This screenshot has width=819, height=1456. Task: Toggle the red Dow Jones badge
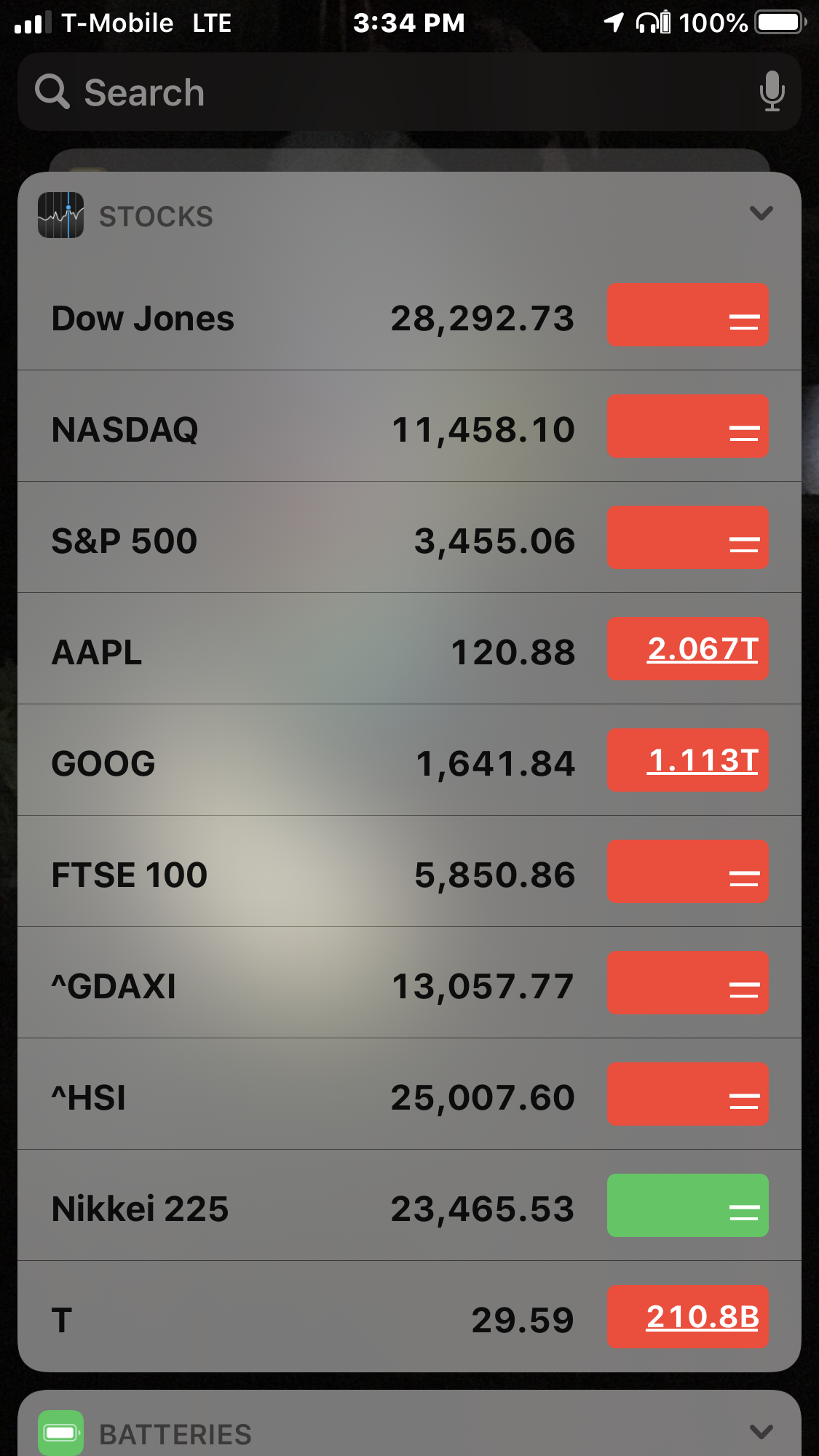point(687,315)
